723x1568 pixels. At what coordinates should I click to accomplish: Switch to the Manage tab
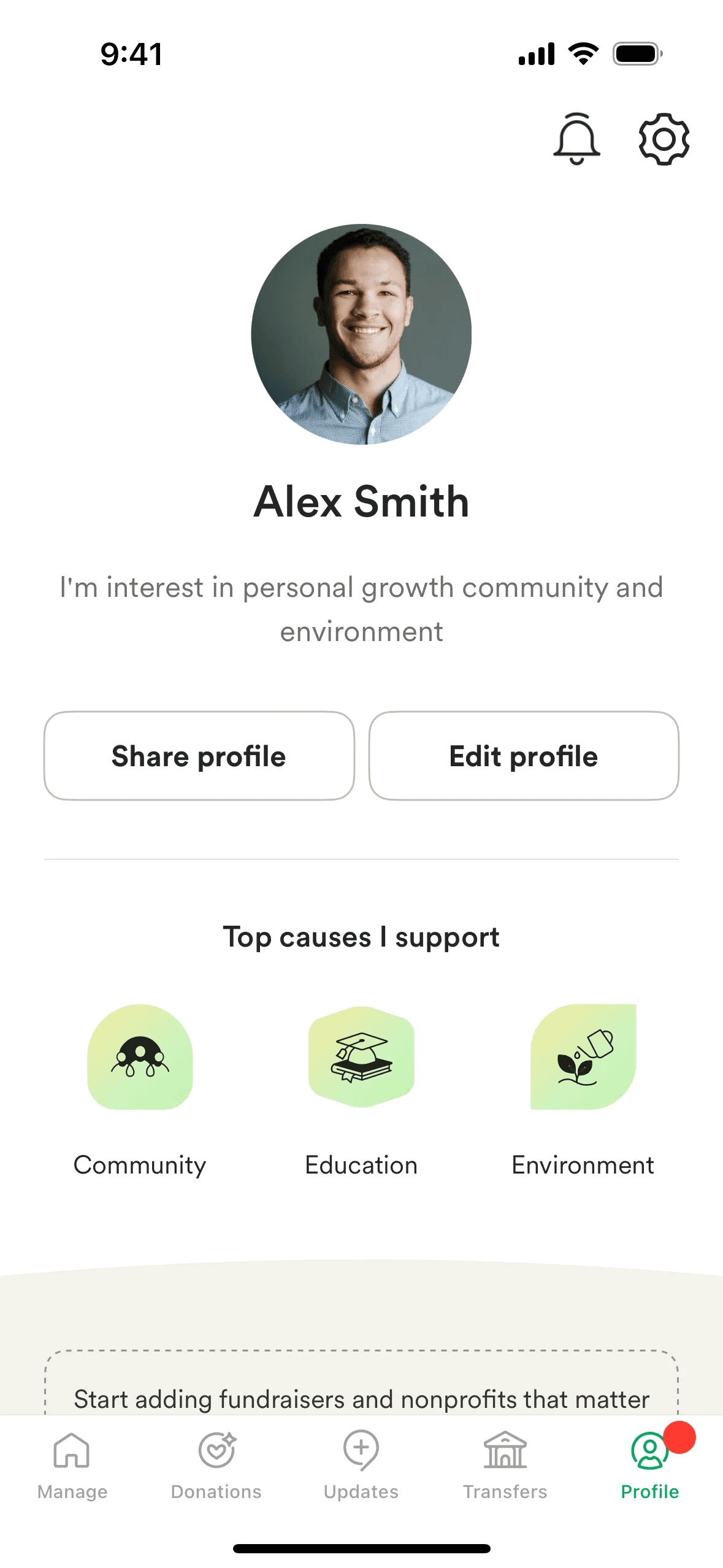click(72, 1465)
